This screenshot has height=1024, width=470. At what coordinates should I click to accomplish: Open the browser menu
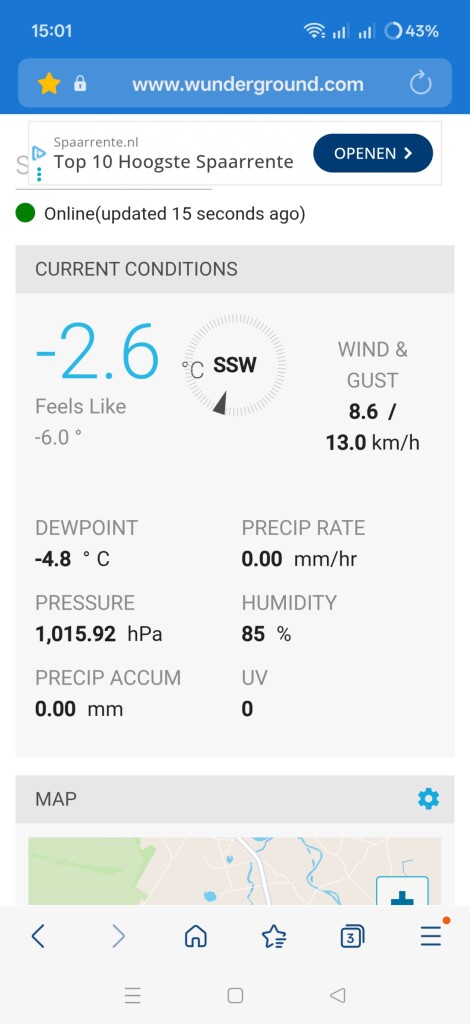coord(431,936)
